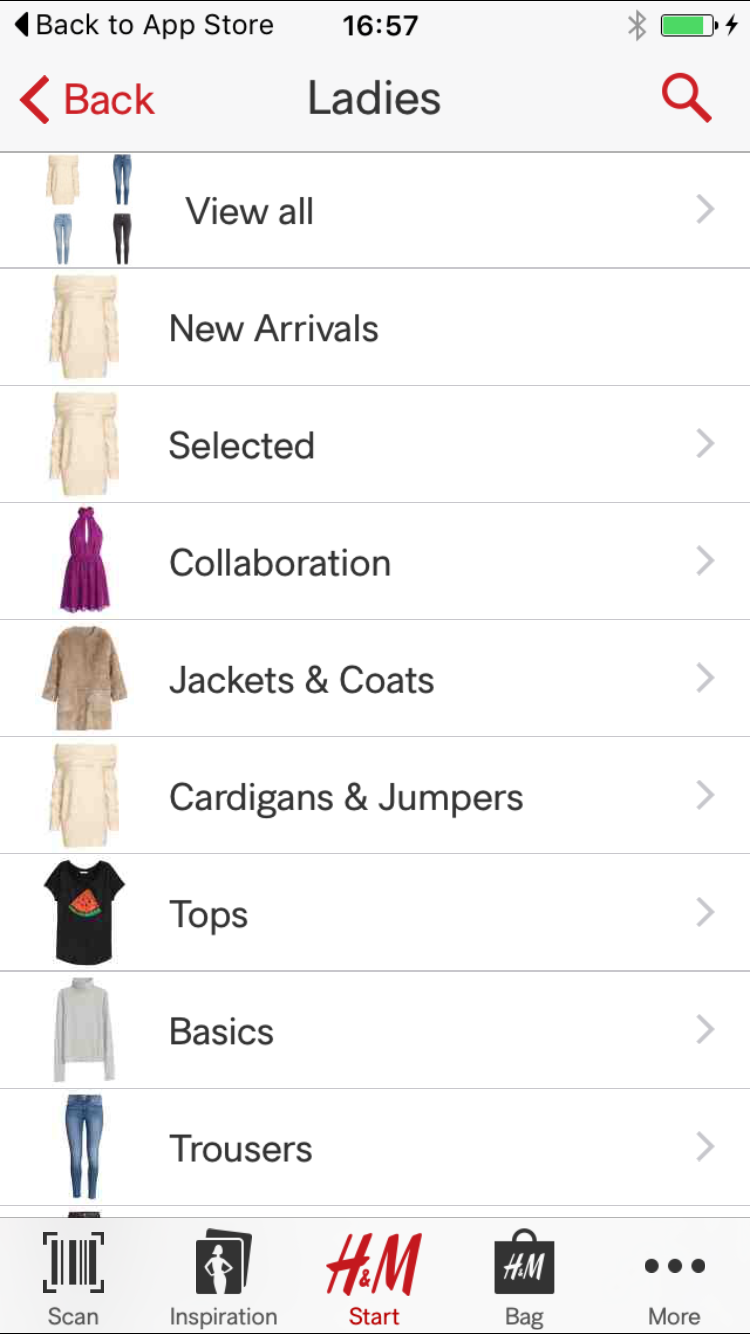Go back with the red Back button
The height and width of the screenshot is (1334, 750).
tap(87, 100)
